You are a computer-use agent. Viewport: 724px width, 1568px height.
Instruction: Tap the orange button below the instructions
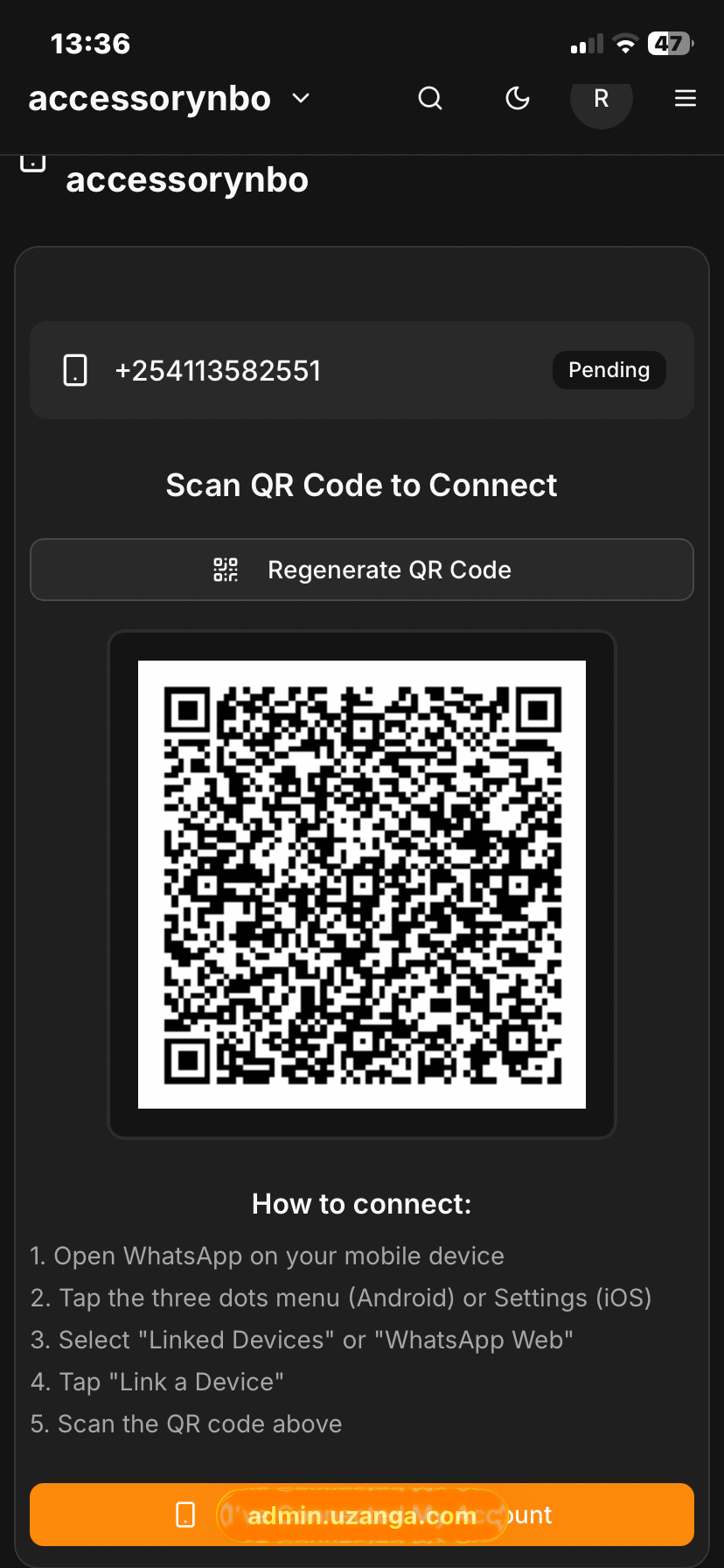click(362, 1514)
